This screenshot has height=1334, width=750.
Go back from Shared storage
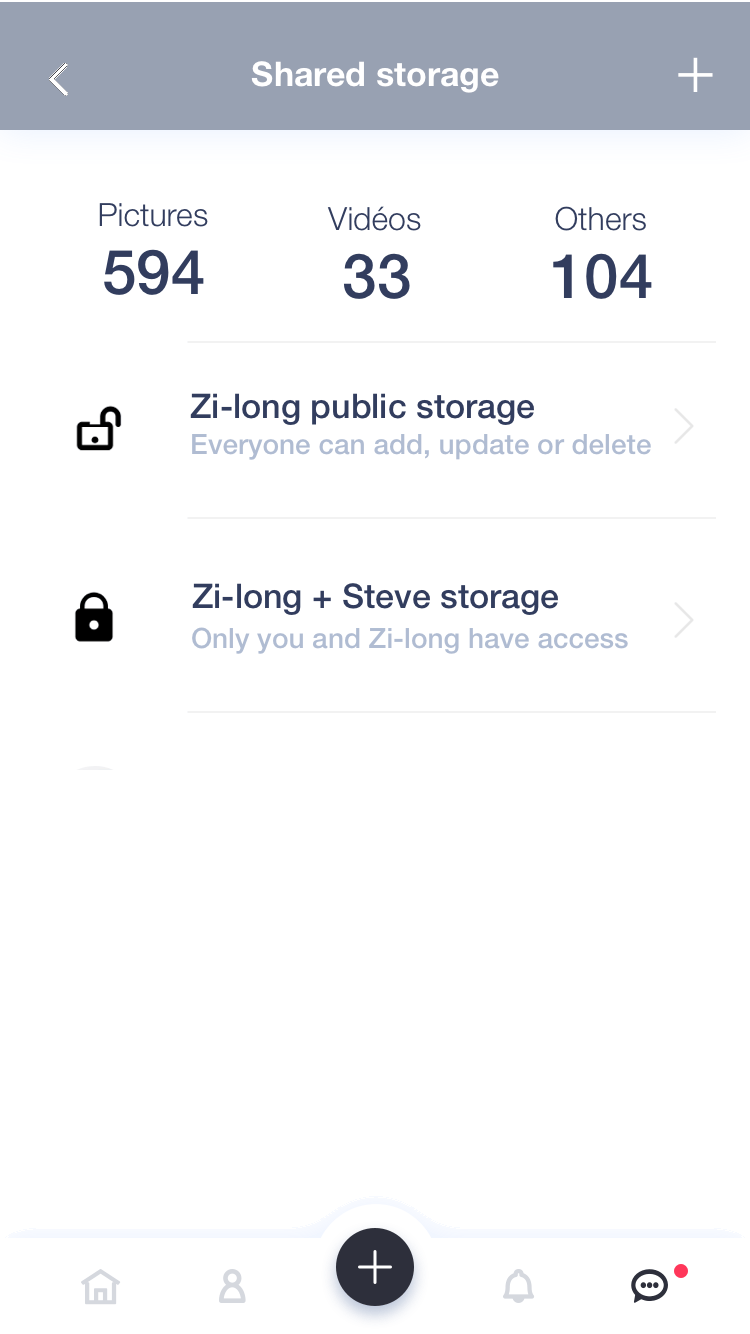(59, 78)
